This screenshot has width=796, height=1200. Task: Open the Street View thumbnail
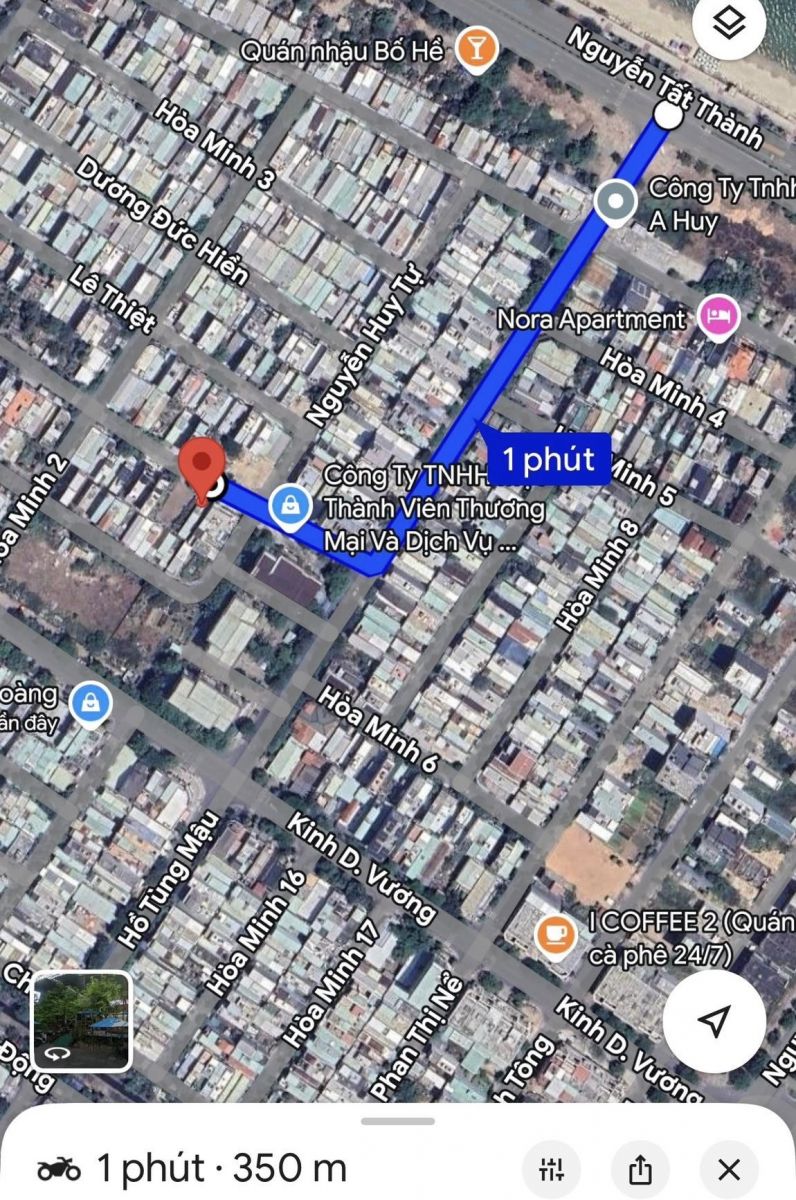click(x=81, y=1021)
